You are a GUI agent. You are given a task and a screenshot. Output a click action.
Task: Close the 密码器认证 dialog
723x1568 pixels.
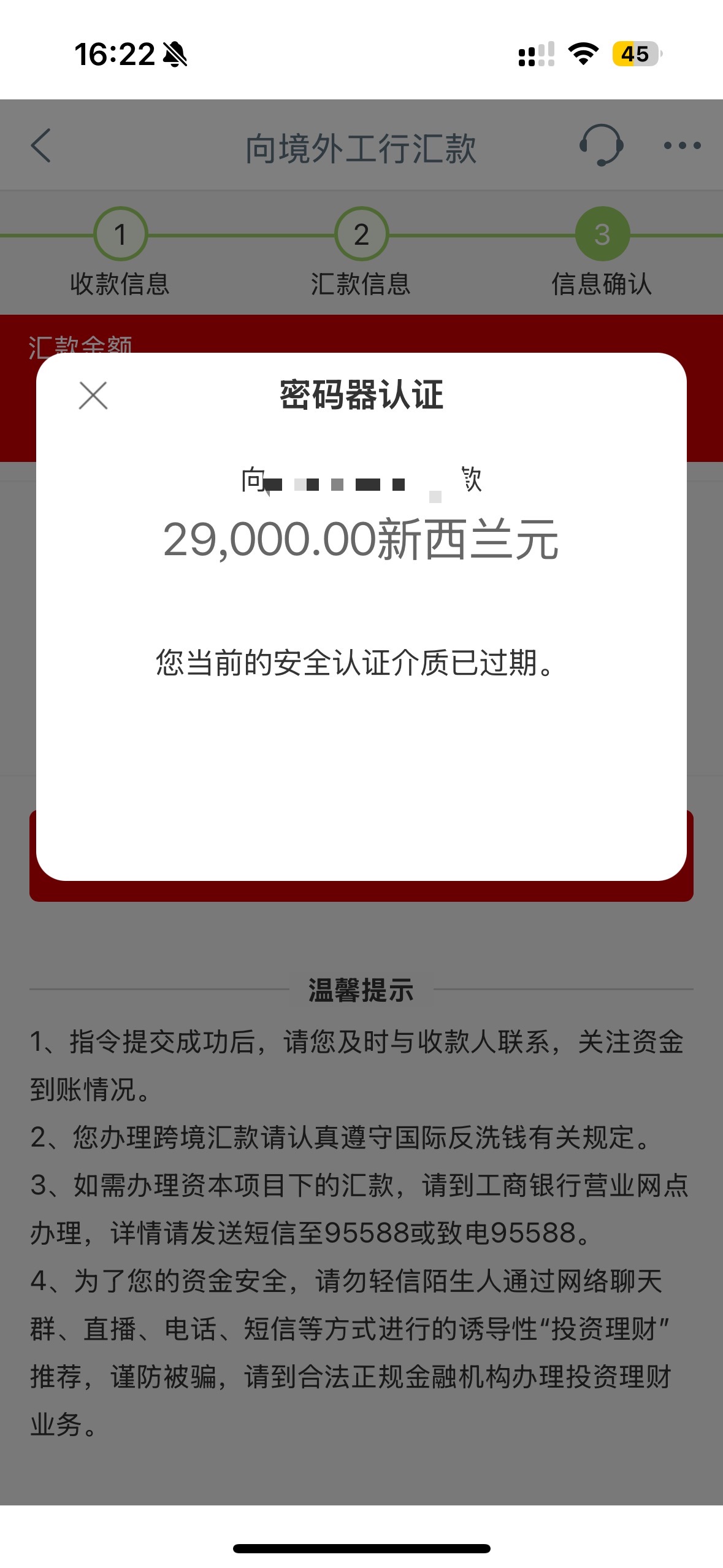(x=93, y=396)
